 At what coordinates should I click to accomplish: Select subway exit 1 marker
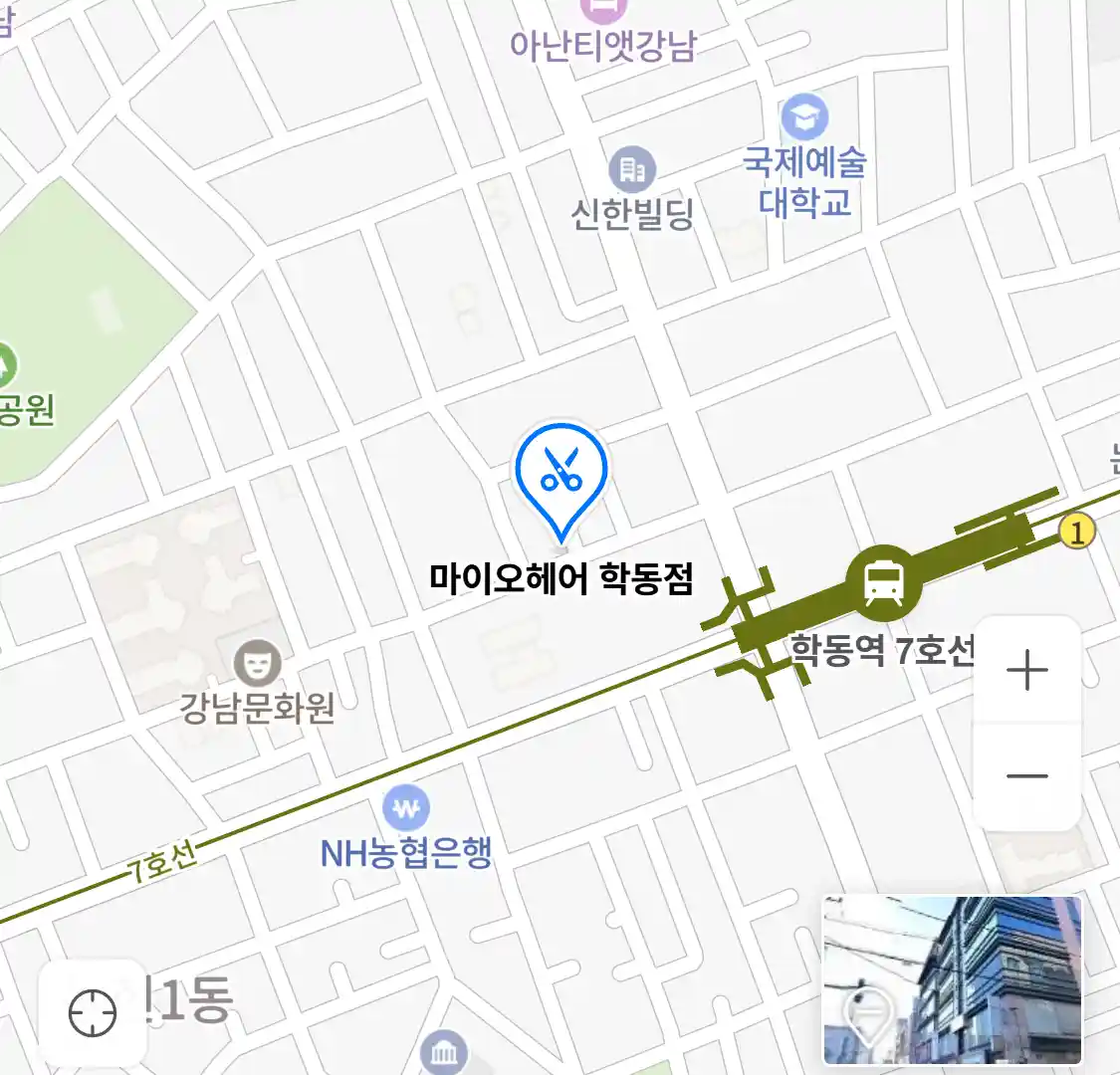point(1076,532)
